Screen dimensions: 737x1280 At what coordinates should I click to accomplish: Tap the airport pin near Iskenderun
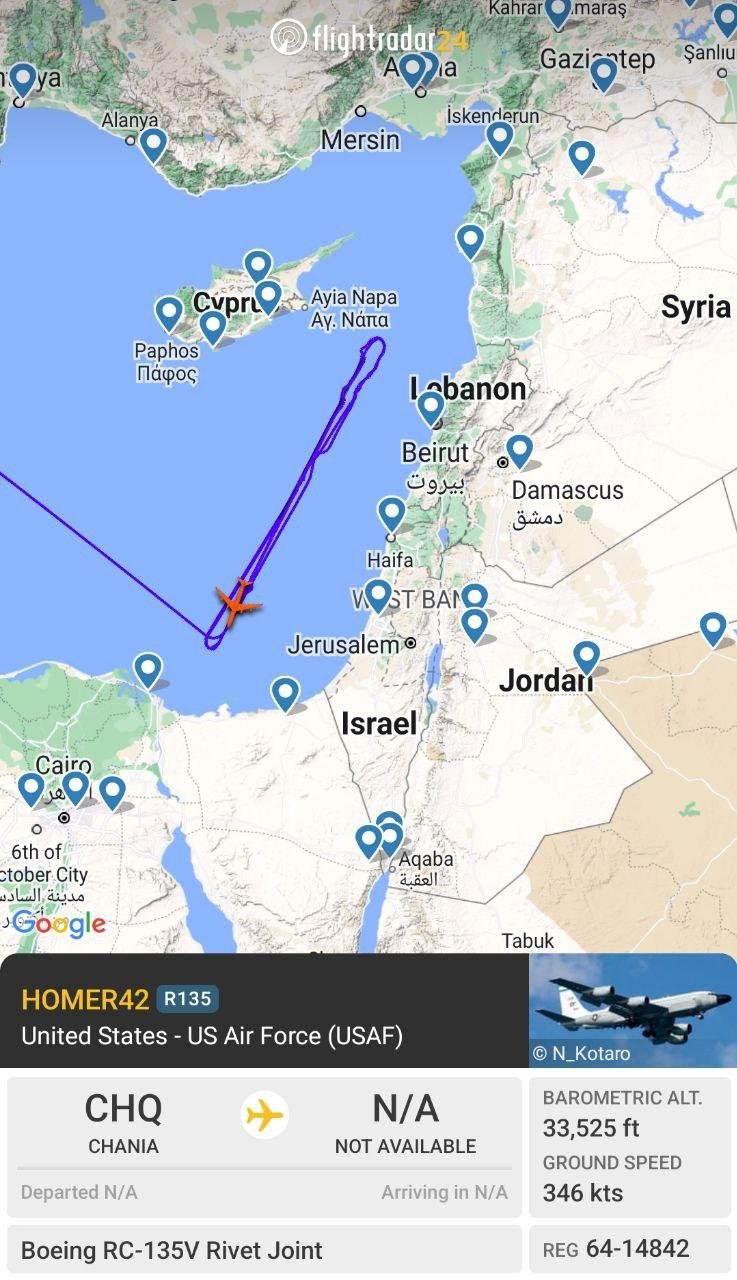(499, 136)
